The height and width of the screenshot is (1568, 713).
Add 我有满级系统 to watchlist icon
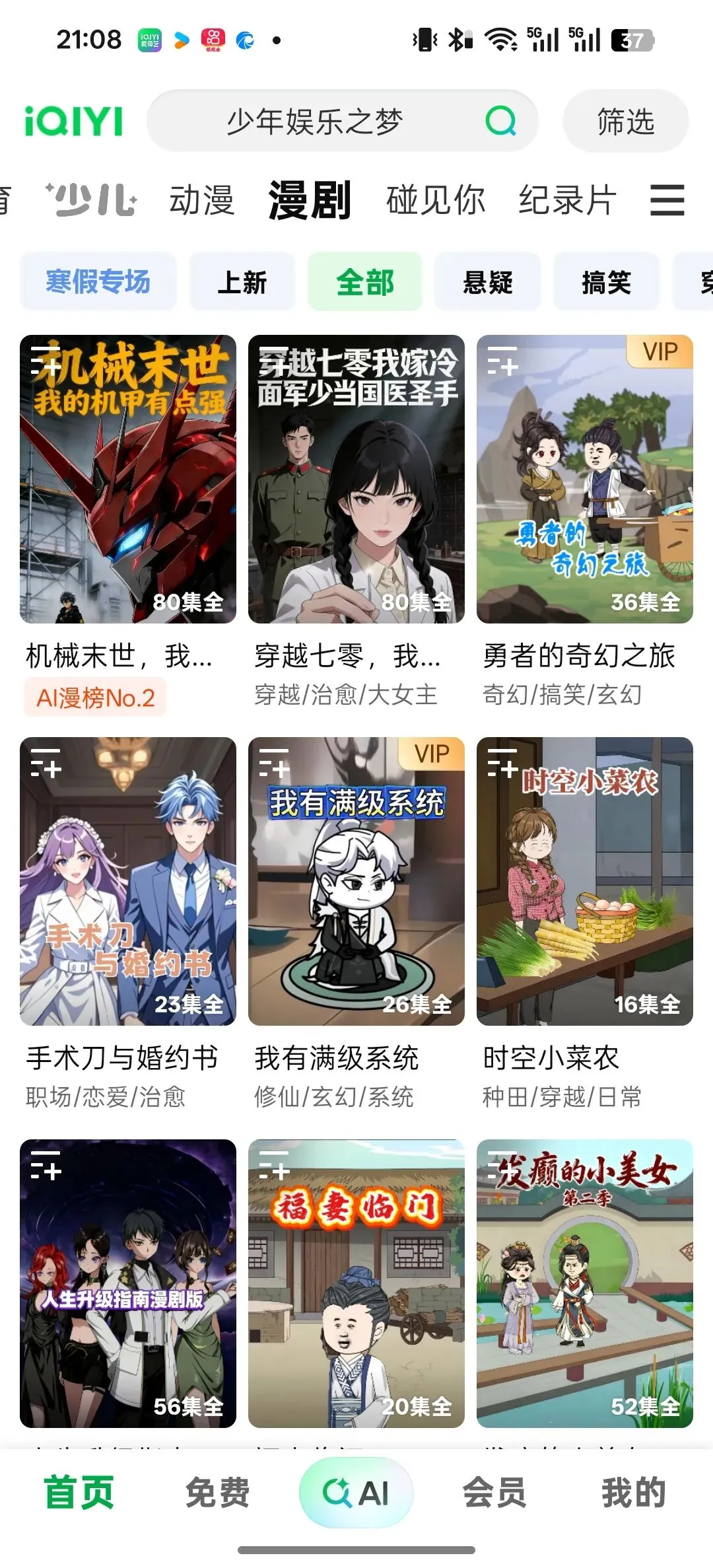point(273,763)
